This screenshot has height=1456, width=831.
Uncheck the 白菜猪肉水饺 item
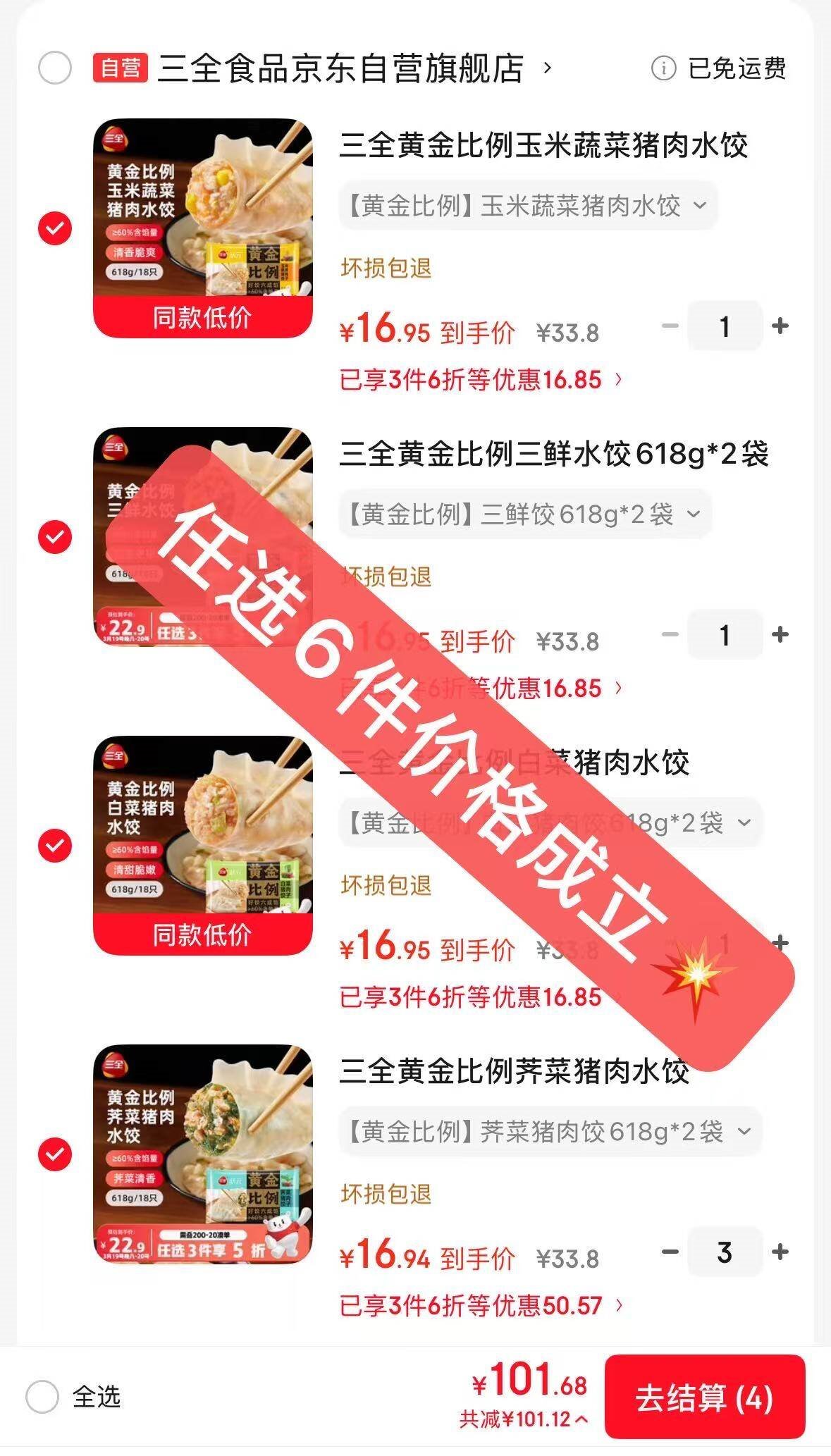coord(55,846)
